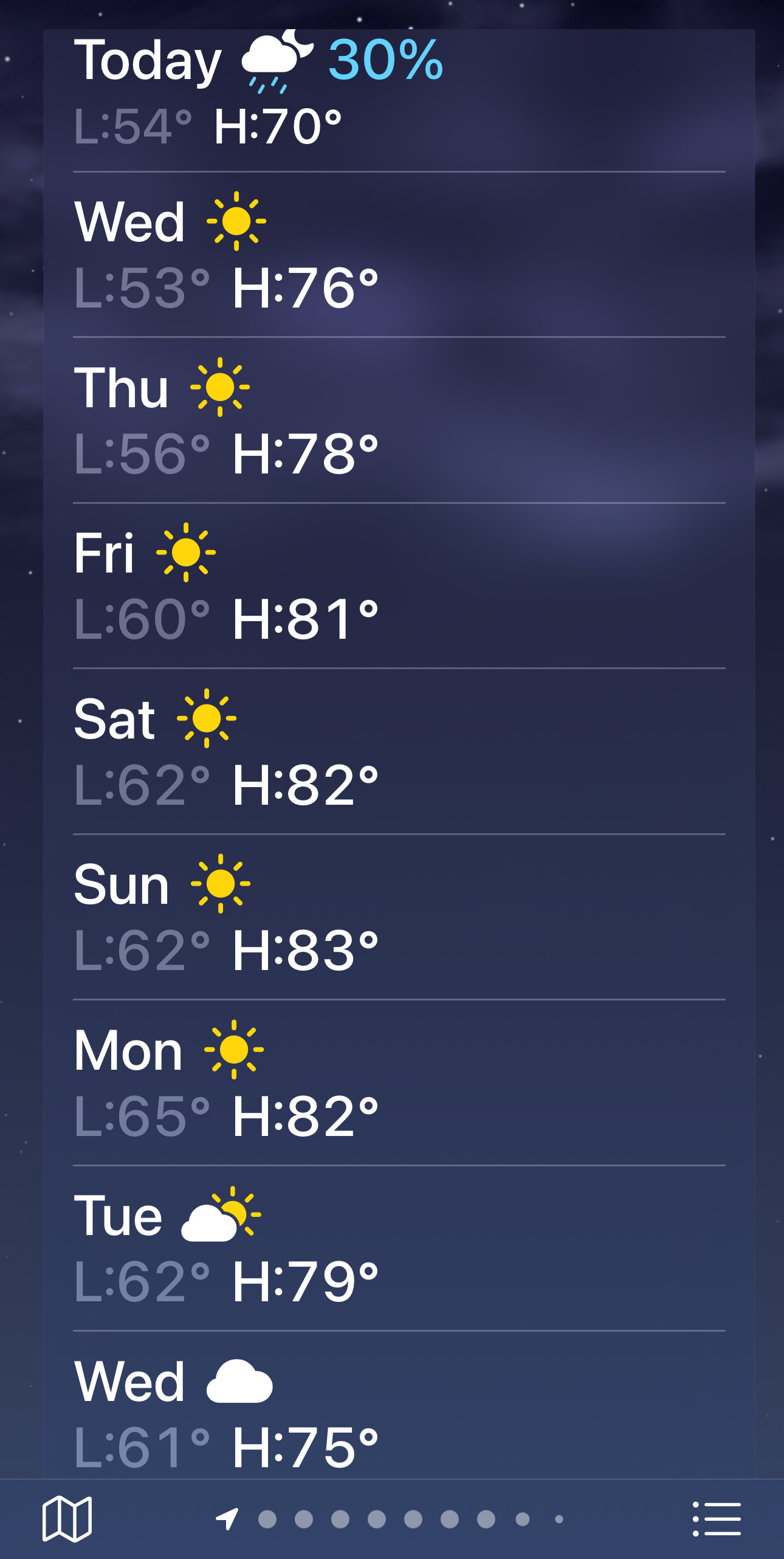The height and width of the screenshot is (1559, 784).
Task: Open the first Wed forecast with high 76°
Action: 399,255
